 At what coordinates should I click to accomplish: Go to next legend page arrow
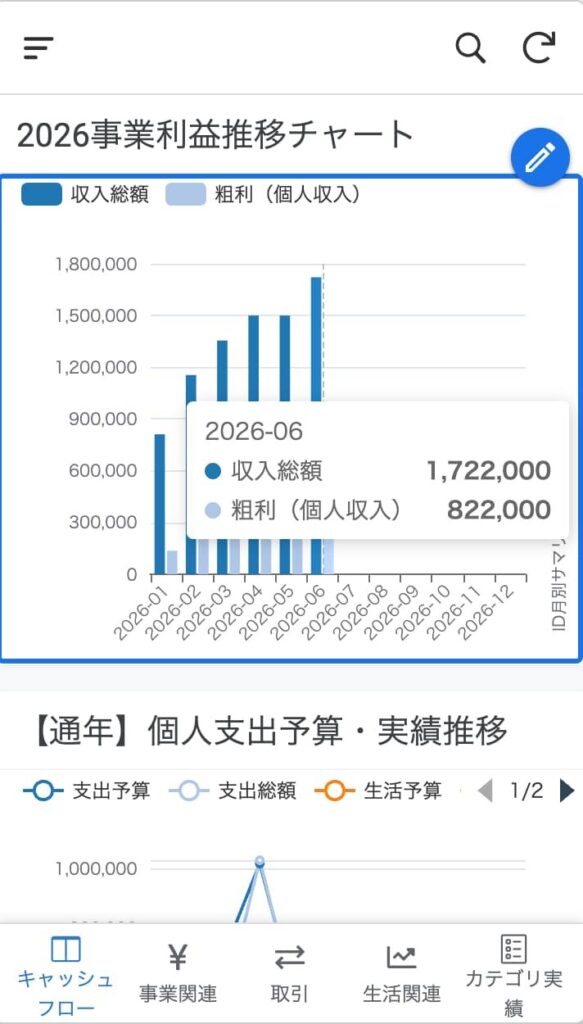point(567,792)
